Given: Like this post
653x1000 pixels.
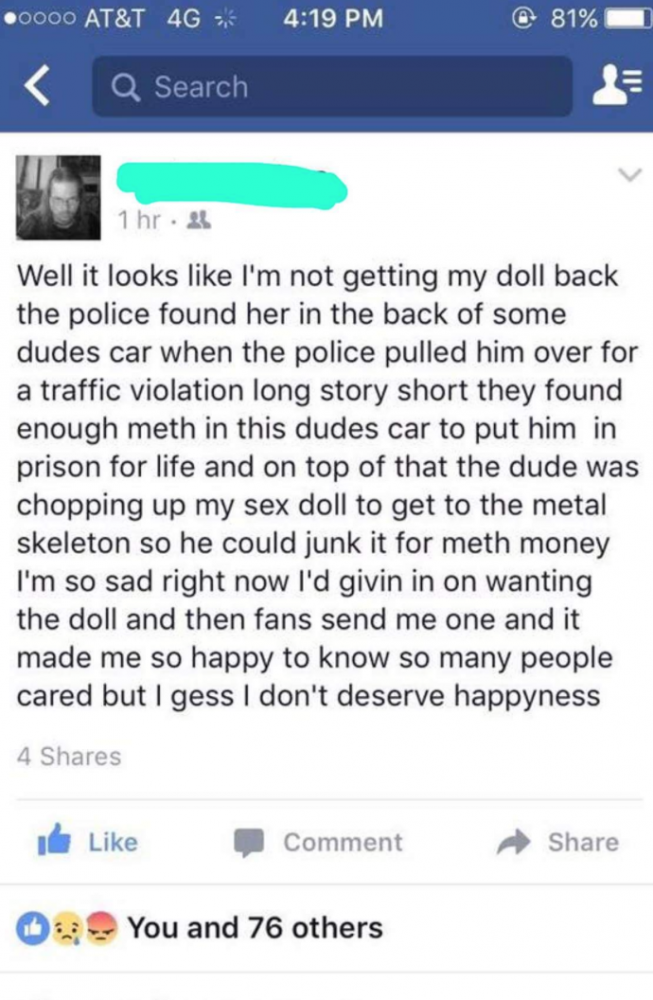Looking at the screenshot, I should (88, 842).
